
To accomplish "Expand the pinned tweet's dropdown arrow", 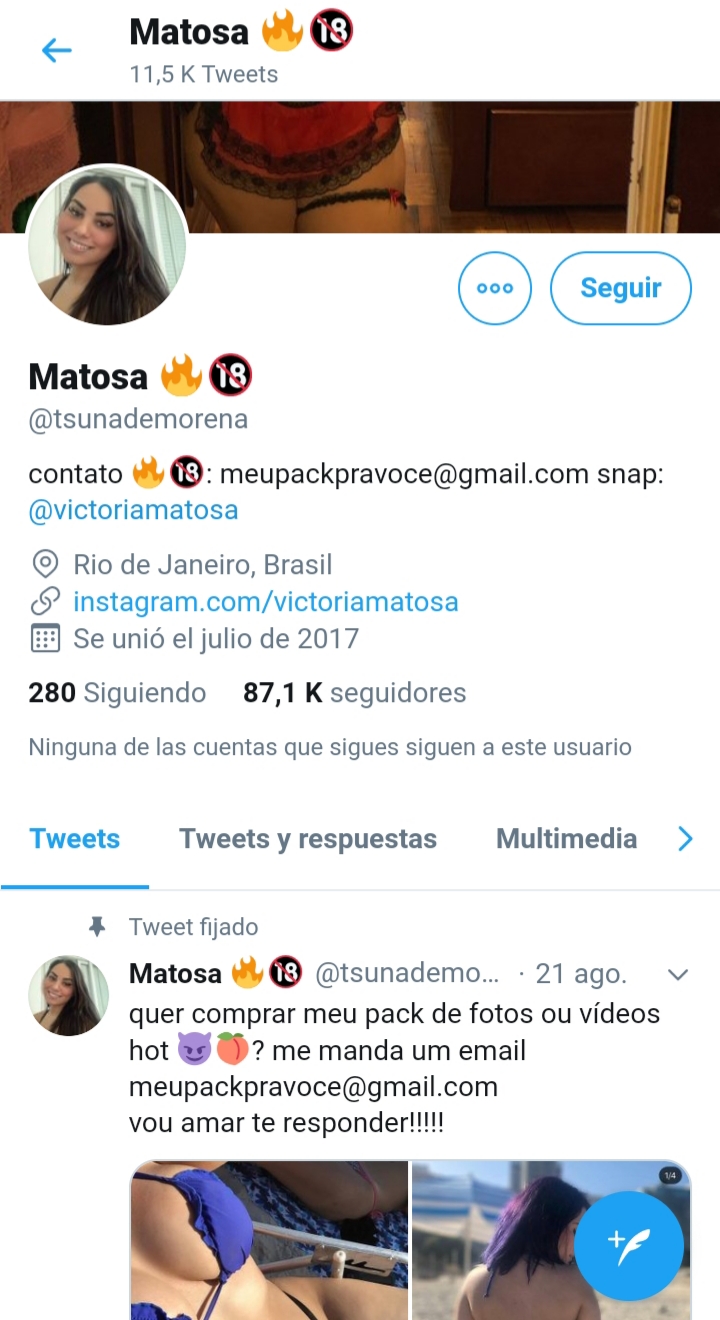I will coord(677,974).
